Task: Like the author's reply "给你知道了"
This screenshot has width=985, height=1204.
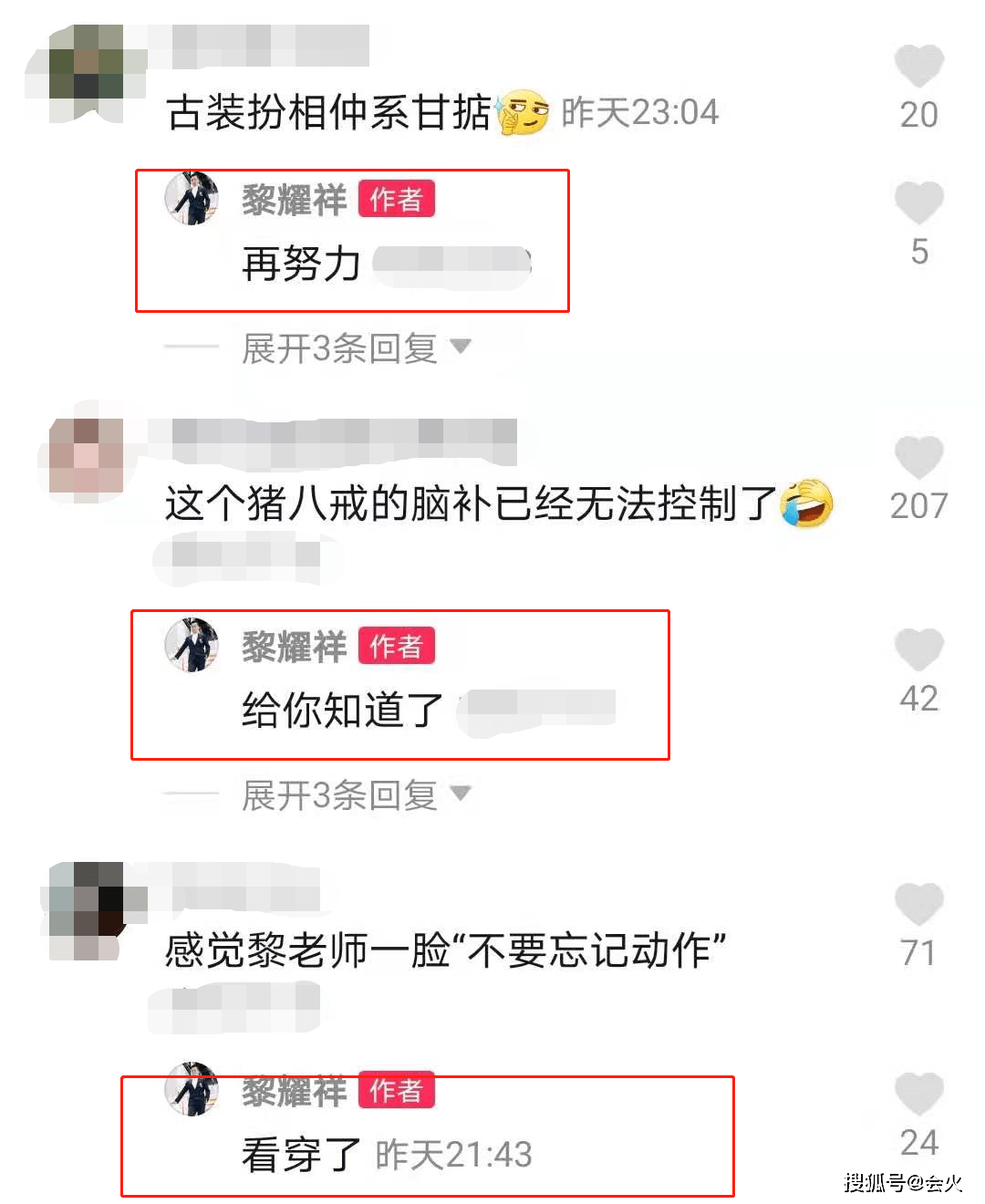Action: (x=918, y=650)
